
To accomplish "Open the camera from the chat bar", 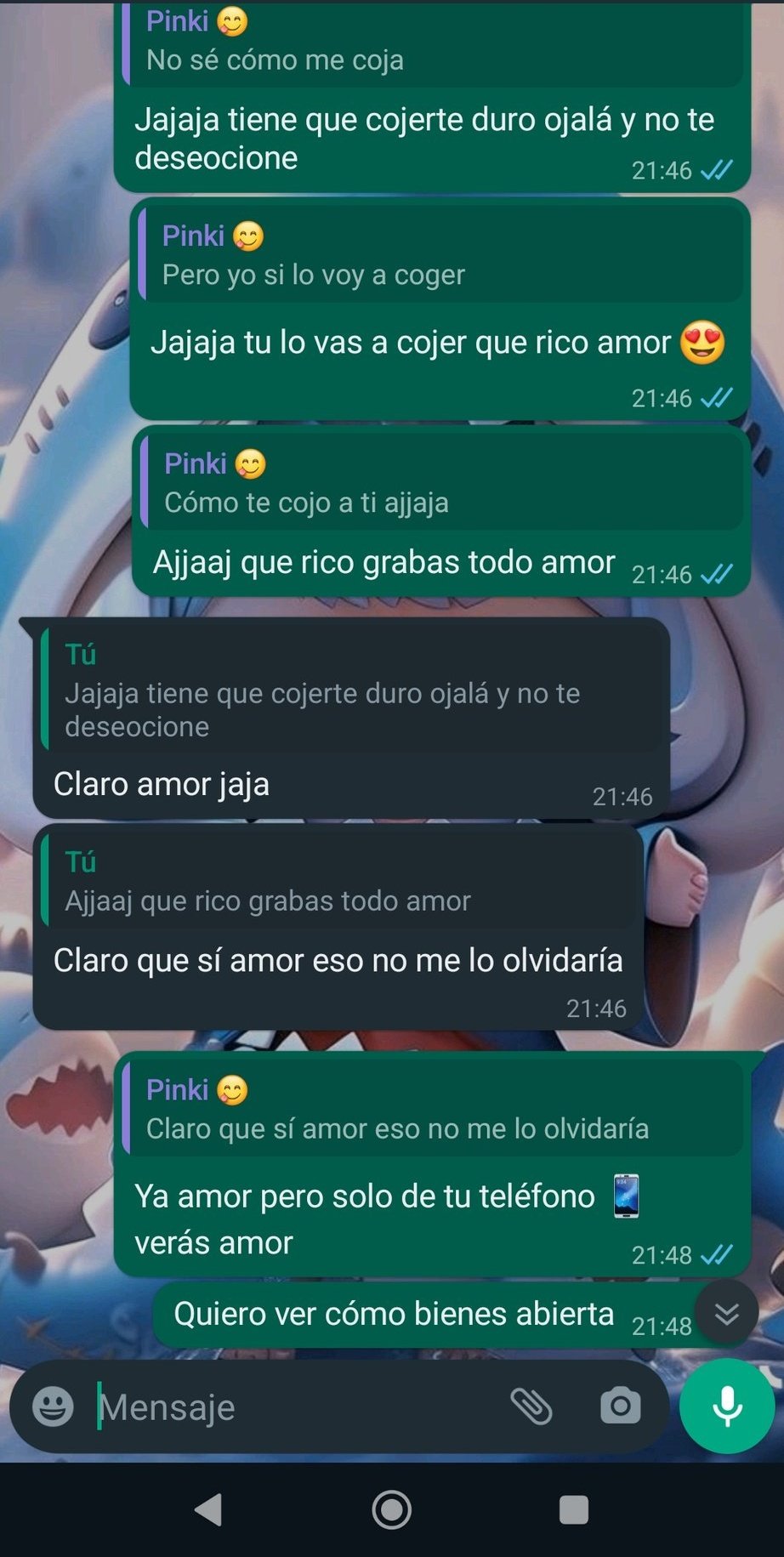I will pos(621,1406).
